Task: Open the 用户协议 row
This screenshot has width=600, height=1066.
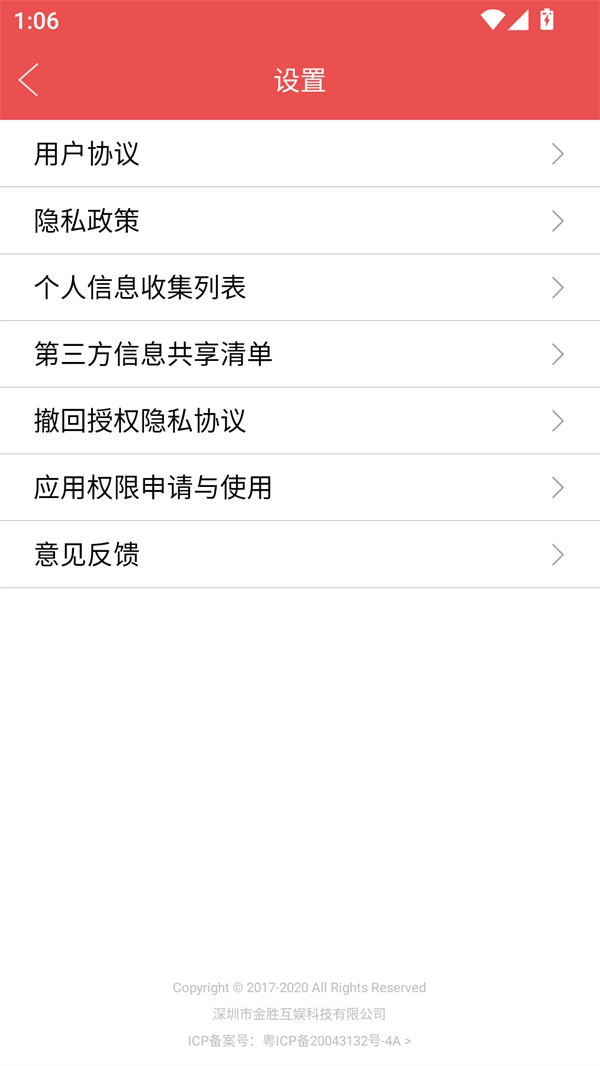Action: click(x=300, y=154)
